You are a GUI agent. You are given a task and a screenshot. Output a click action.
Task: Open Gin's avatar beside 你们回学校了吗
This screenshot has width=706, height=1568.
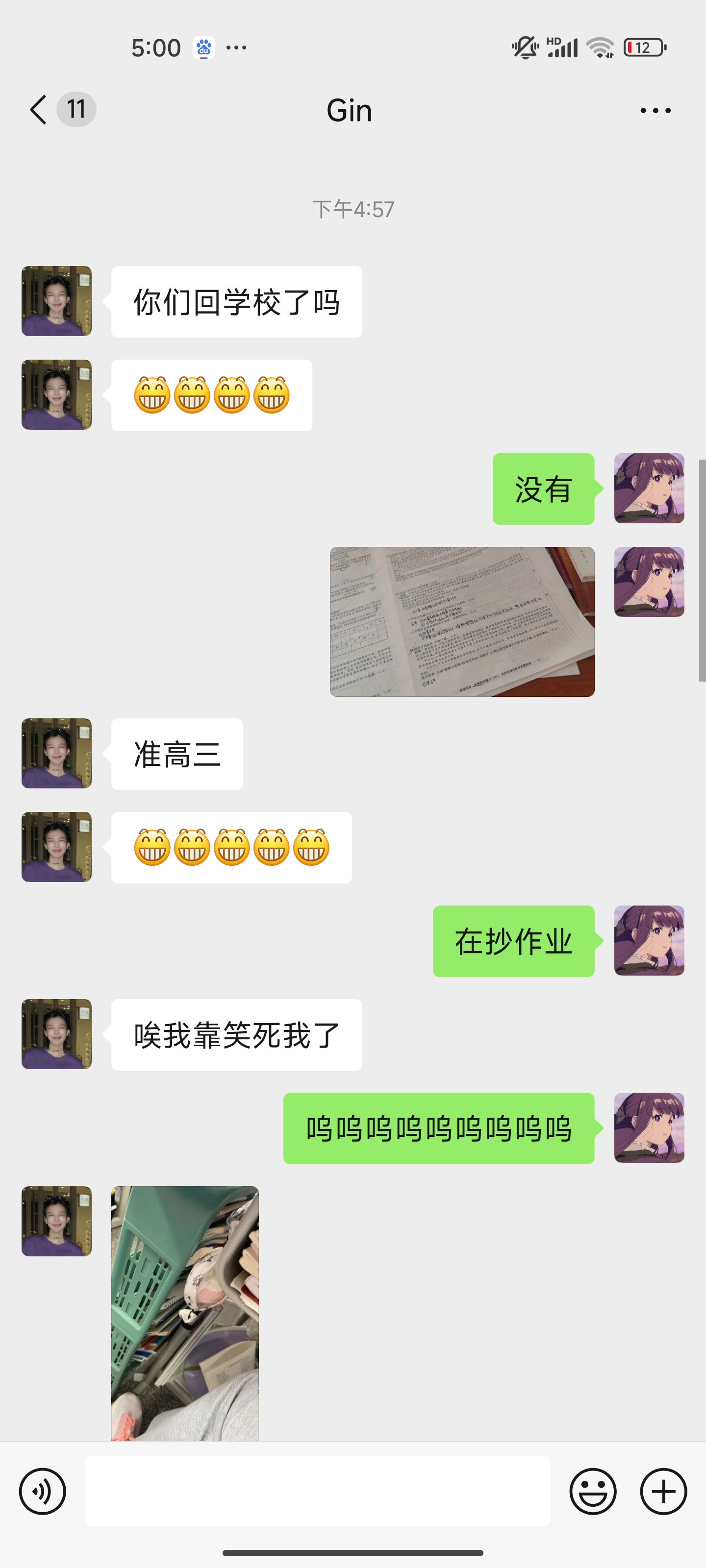[x=57, y=301]
